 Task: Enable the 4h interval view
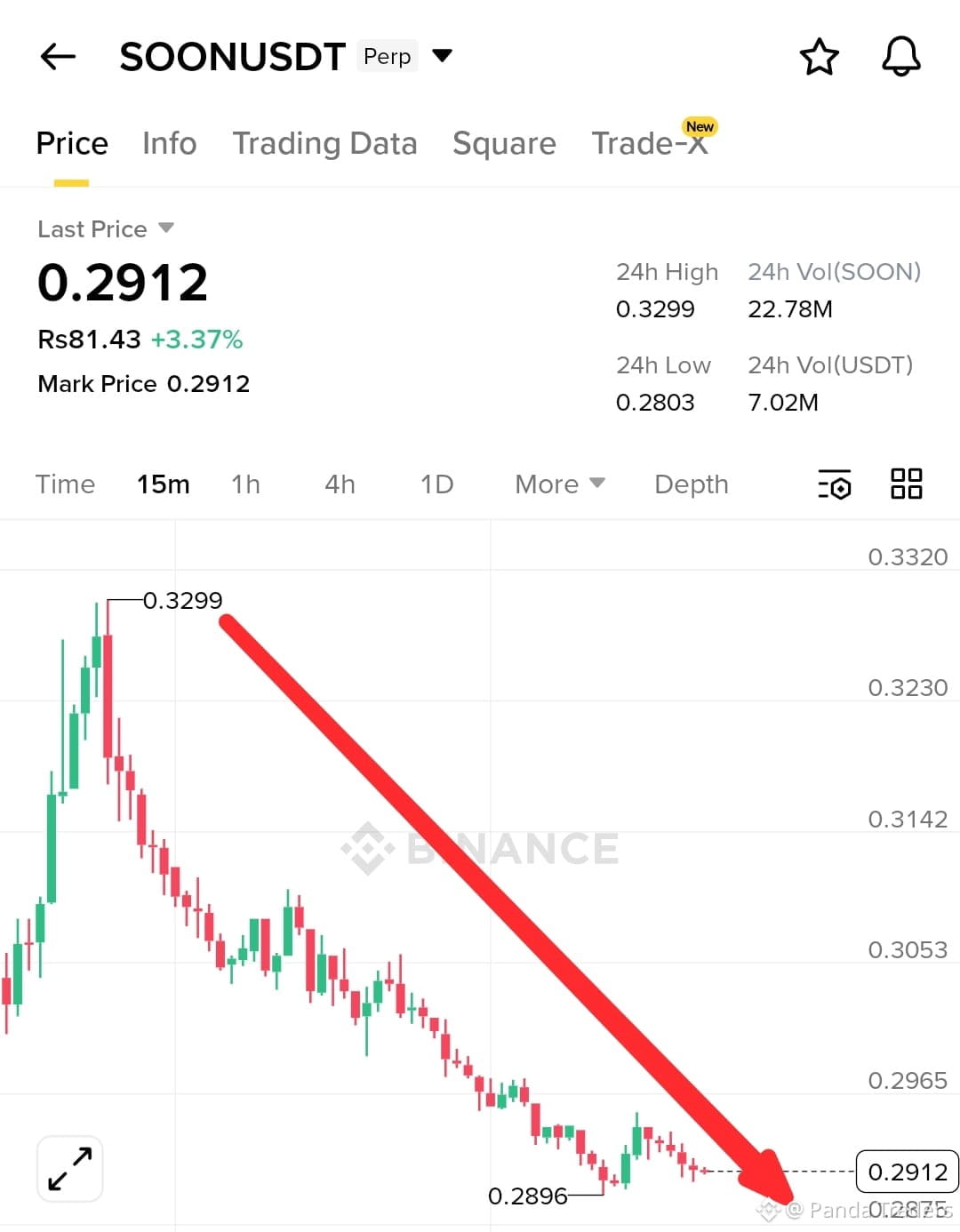click(x=339, y=484)
